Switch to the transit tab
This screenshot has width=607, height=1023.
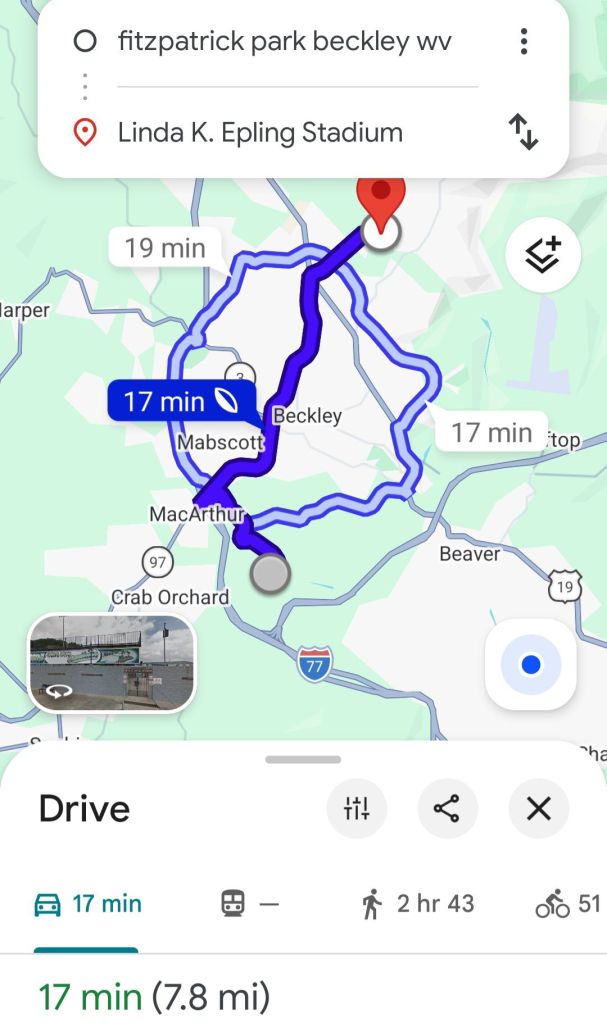coord(249,904)
